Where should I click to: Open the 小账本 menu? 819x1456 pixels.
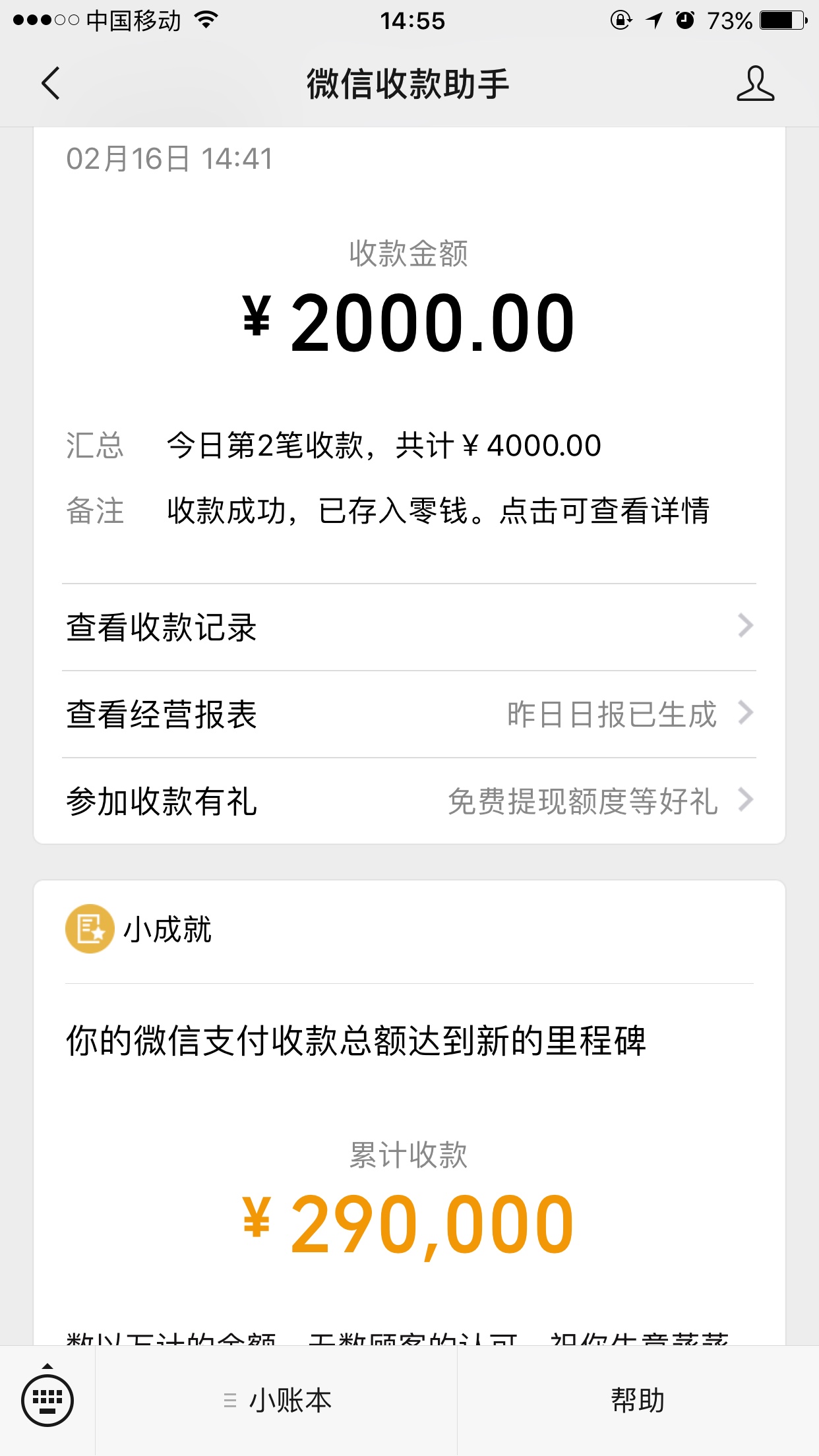pos(276,1401)
